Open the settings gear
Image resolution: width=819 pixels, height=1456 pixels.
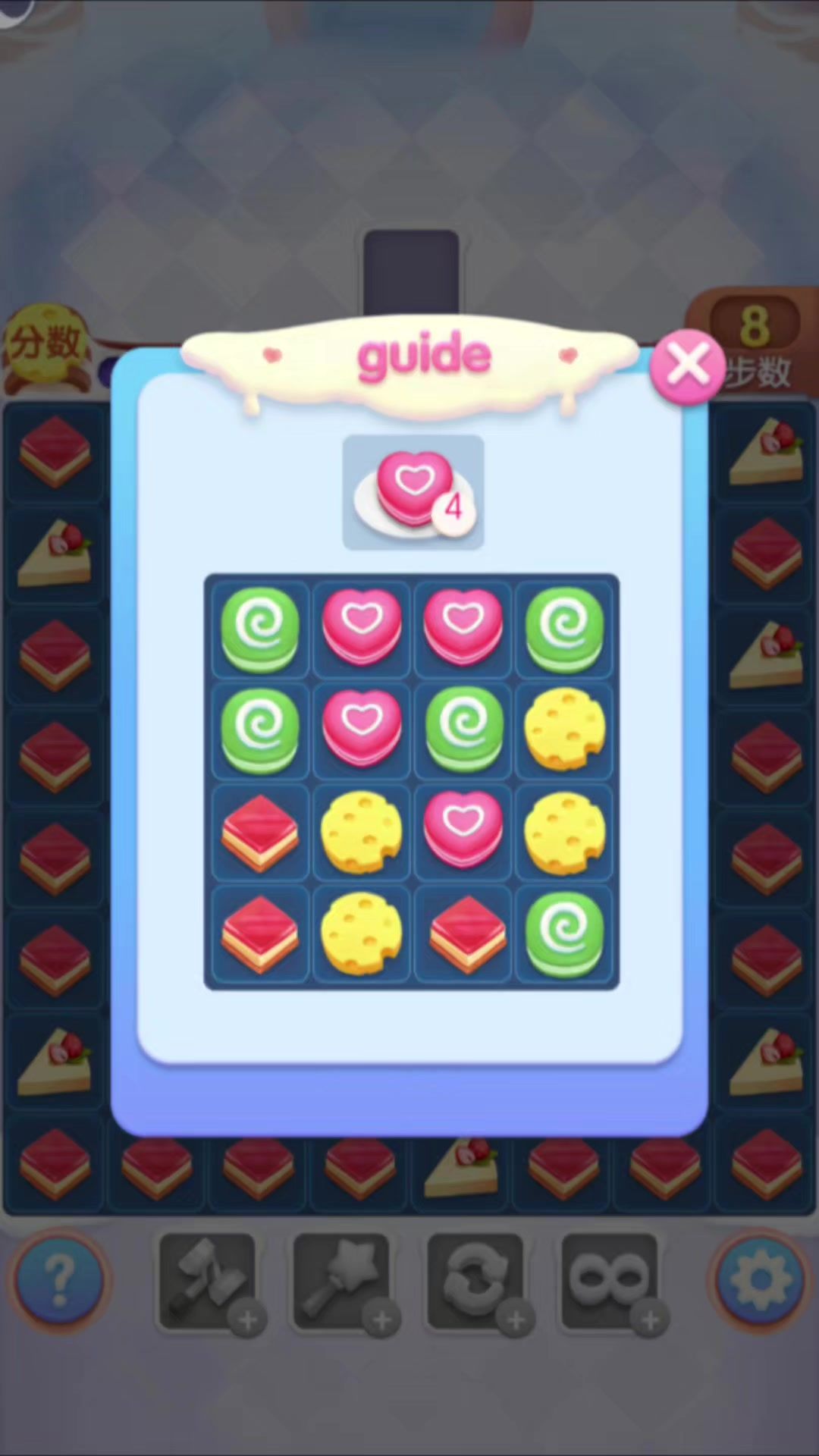(759, 1280)
